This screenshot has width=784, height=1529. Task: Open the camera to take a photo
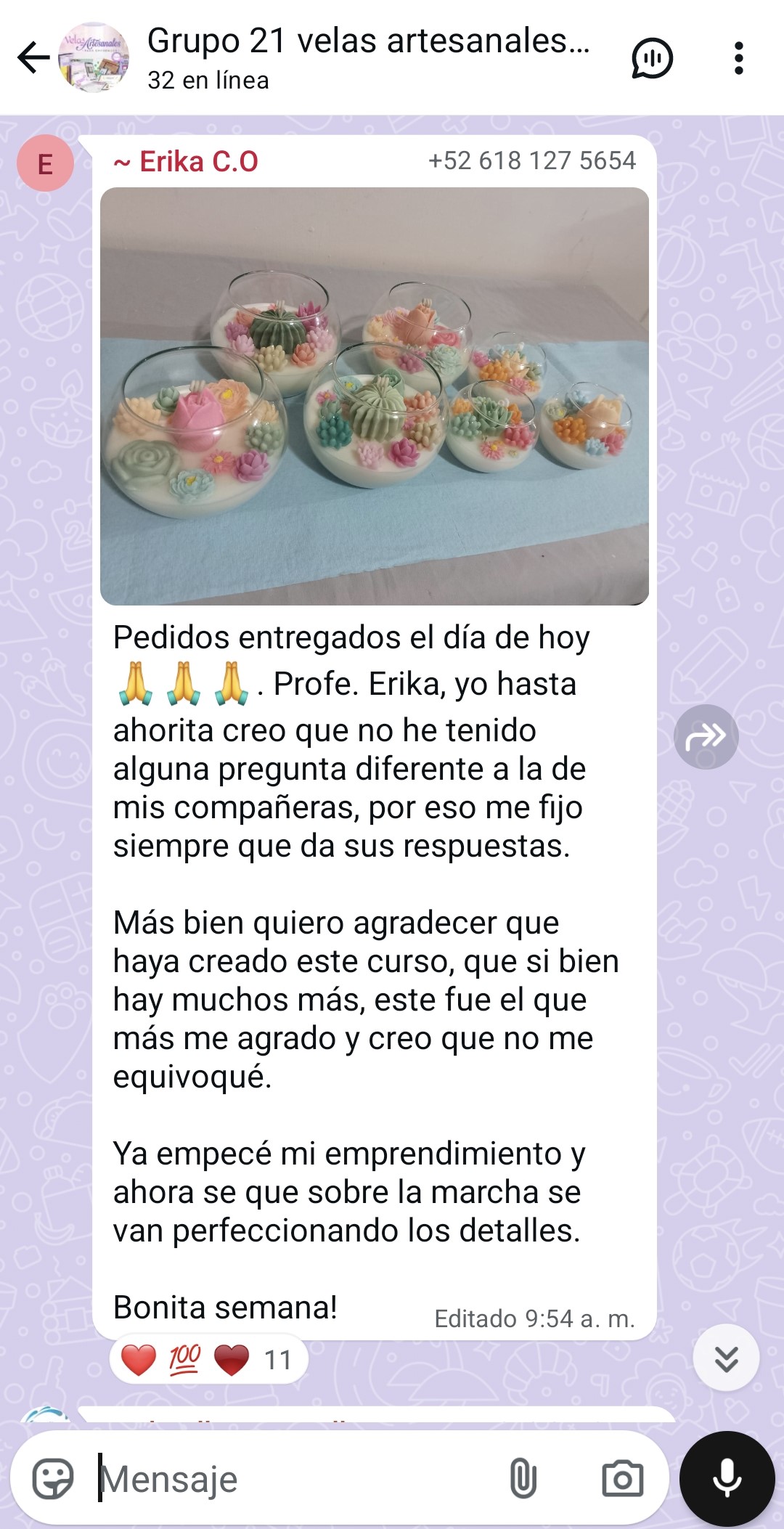[622, 1478]
